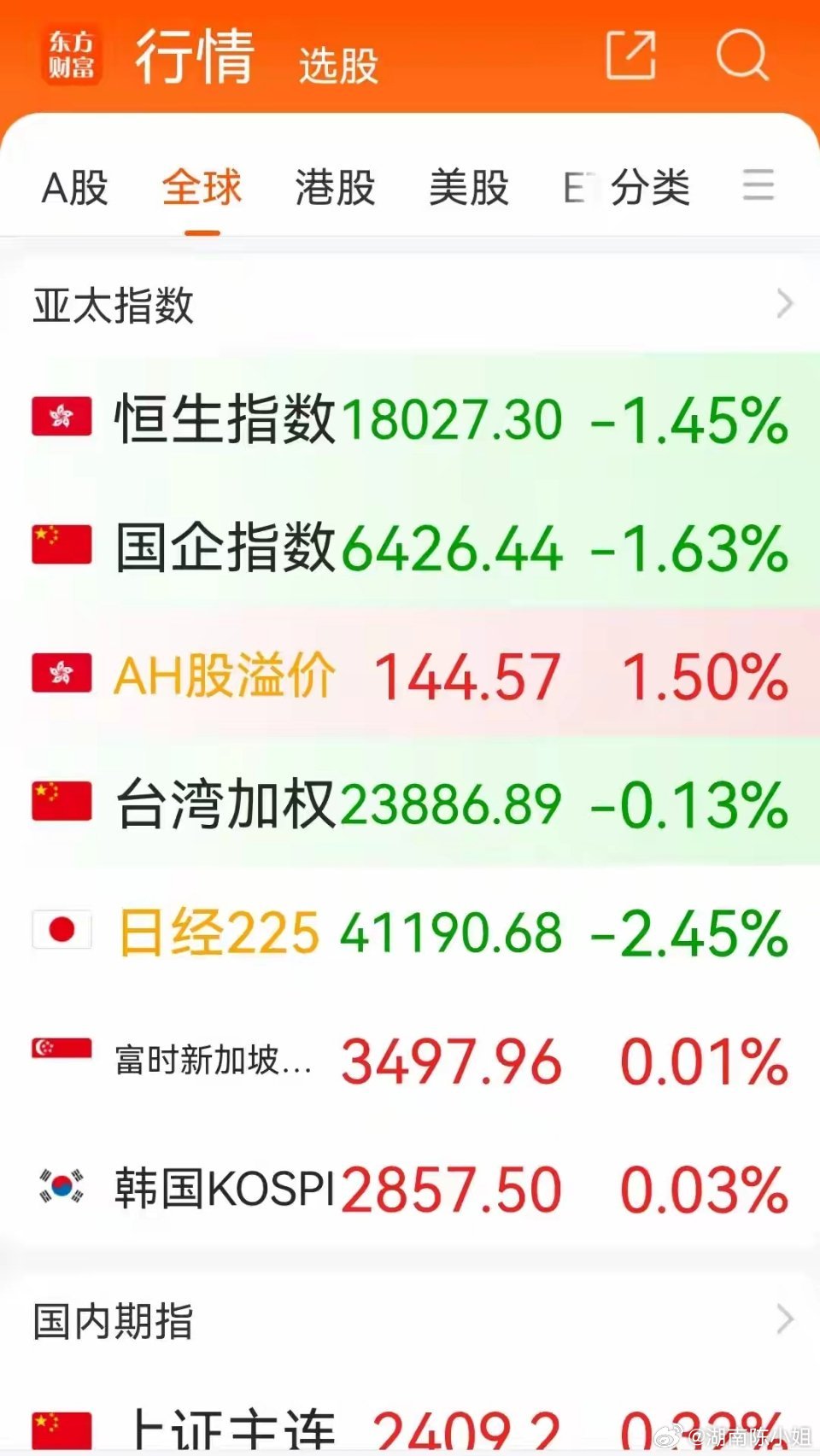Expand the 亚太指数 section
Image resolution: width=820 pixels, height=1456 pixels.
point(410,305)
